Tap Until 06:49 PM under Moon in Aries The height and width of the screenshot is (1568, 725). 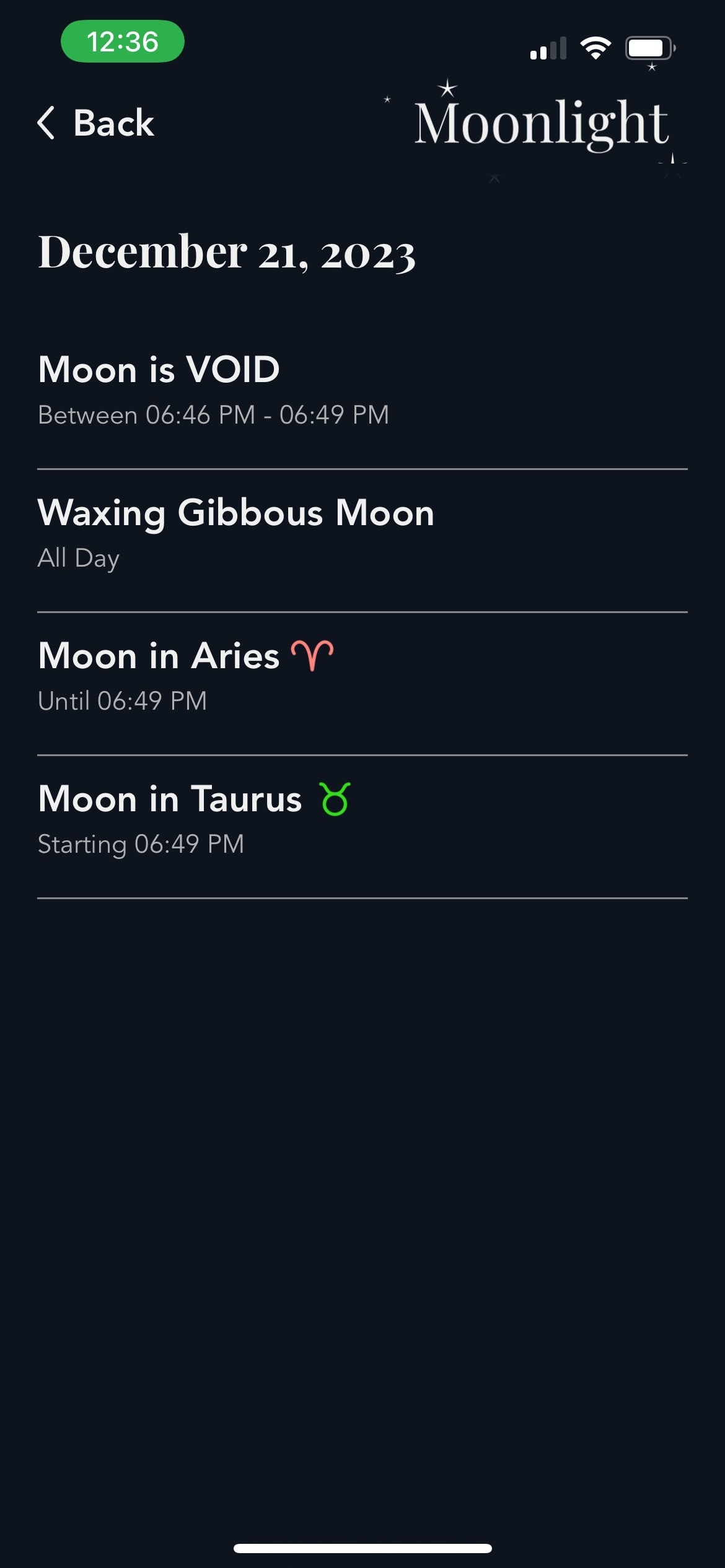123,702
